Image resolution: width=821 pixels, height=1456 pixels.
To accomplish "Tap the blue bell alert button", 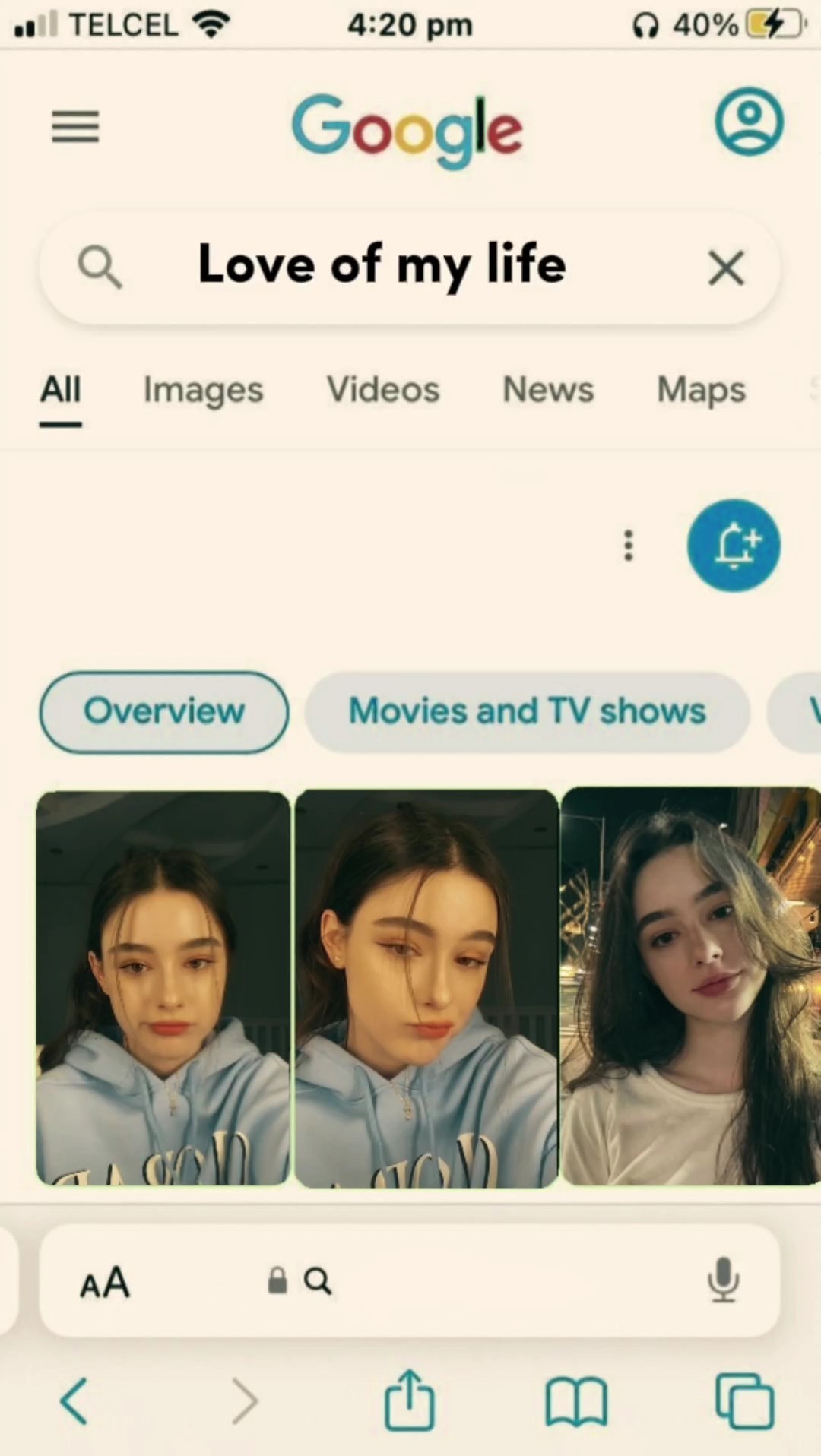I will [734, 546].
